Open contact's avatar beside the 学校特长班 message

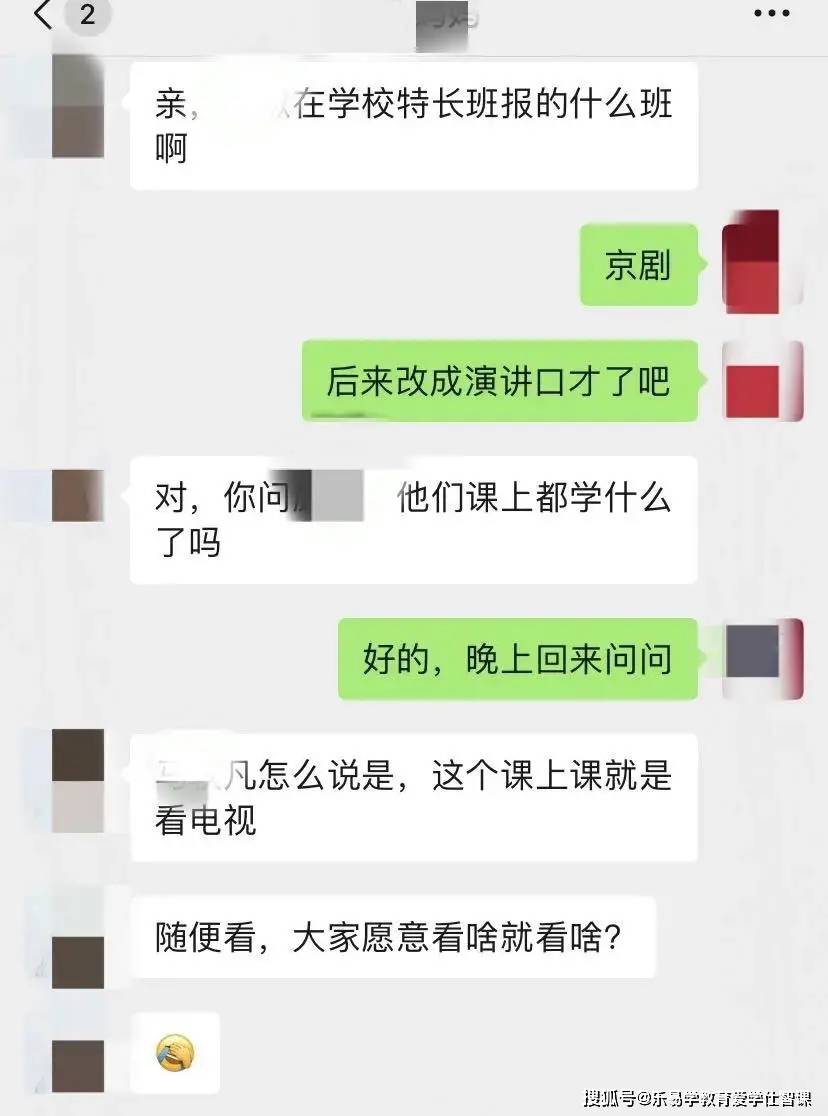[77, 107]
